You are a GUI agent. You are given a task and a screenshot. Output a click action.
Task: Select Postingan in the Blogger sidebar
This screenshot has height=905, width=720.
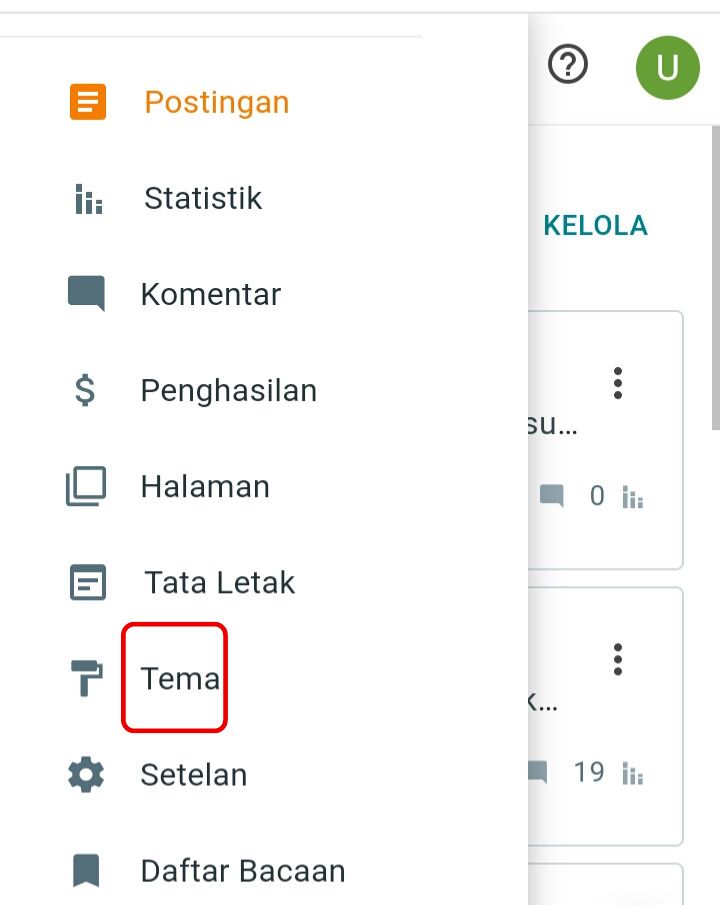click(215, 101)
